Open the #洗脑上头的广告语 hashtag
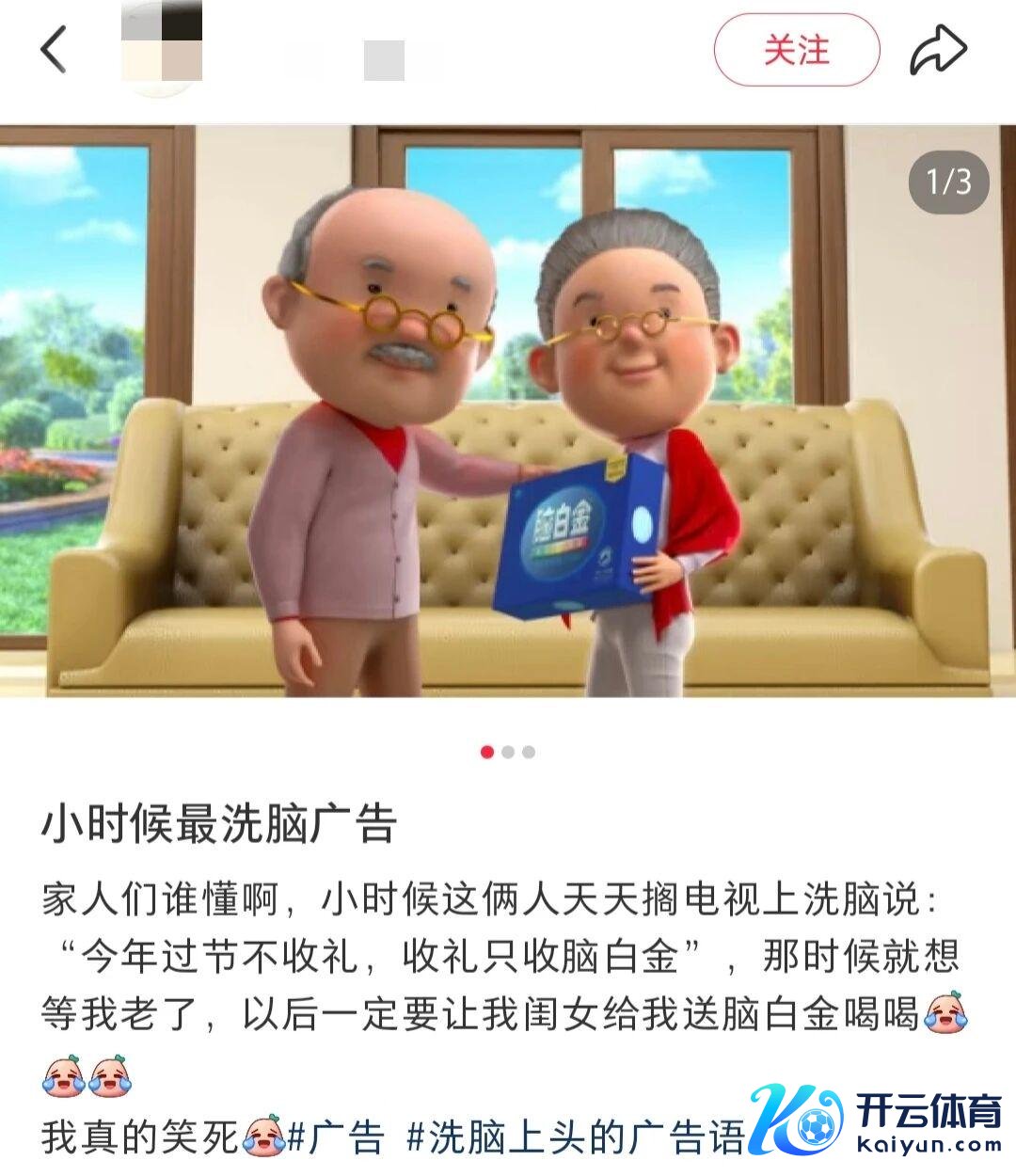This screenshot has height=1176, width=1016. pyautogui.click(x=576, y=1137)
